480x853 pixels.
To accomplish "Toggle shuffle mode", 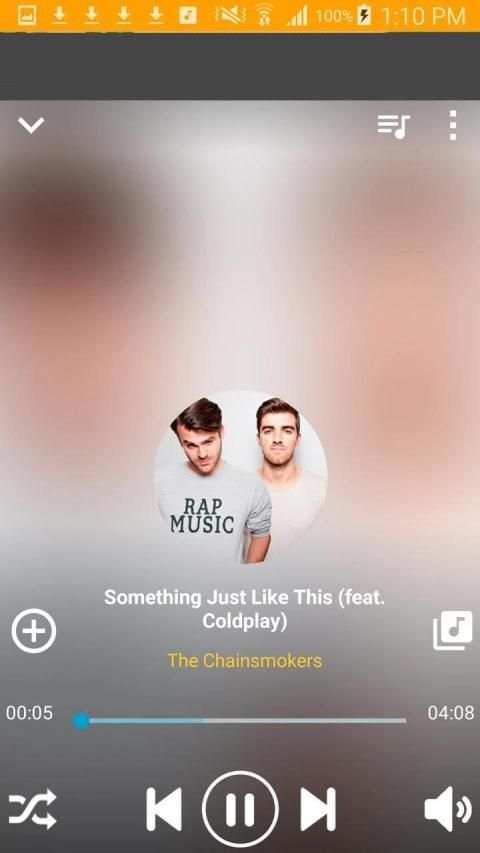I will (33, 809).
